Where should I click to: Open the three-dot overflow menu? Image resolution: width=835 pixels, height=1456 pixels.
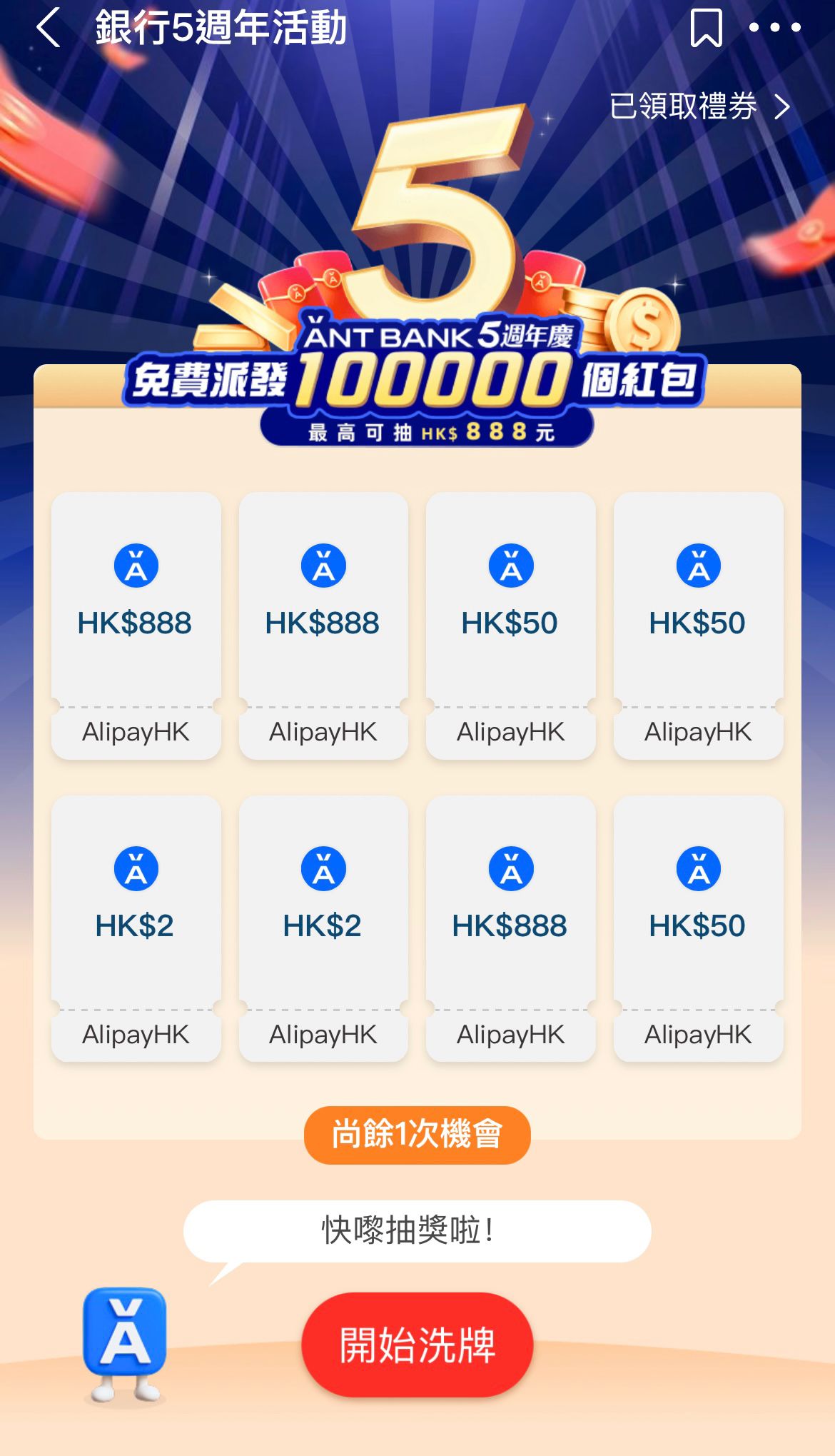click(774, 29)
